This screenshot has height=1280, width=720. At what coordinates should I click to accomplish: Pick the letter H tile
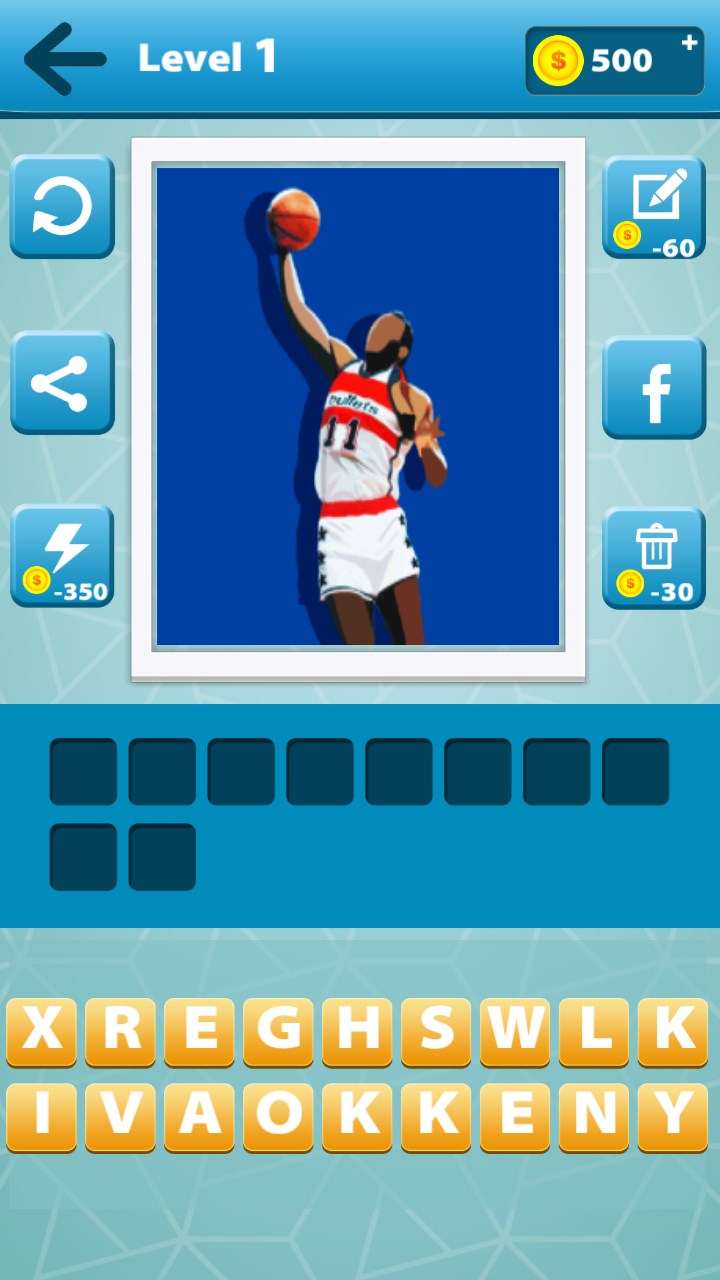point(357,1031)
